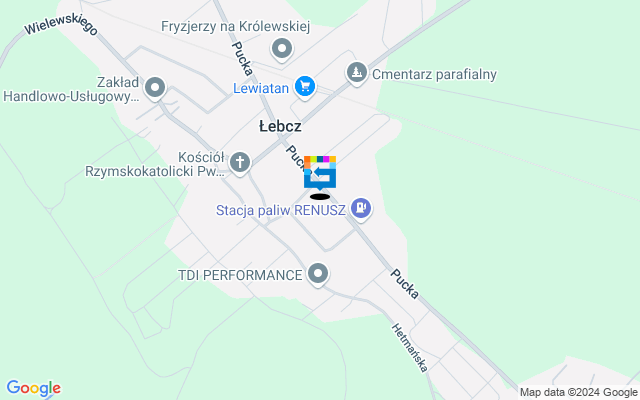Select the Stacja paliw RENUSZ fuel pin
640x400 pixels.
pyautogui.click(x=361, y=209)
